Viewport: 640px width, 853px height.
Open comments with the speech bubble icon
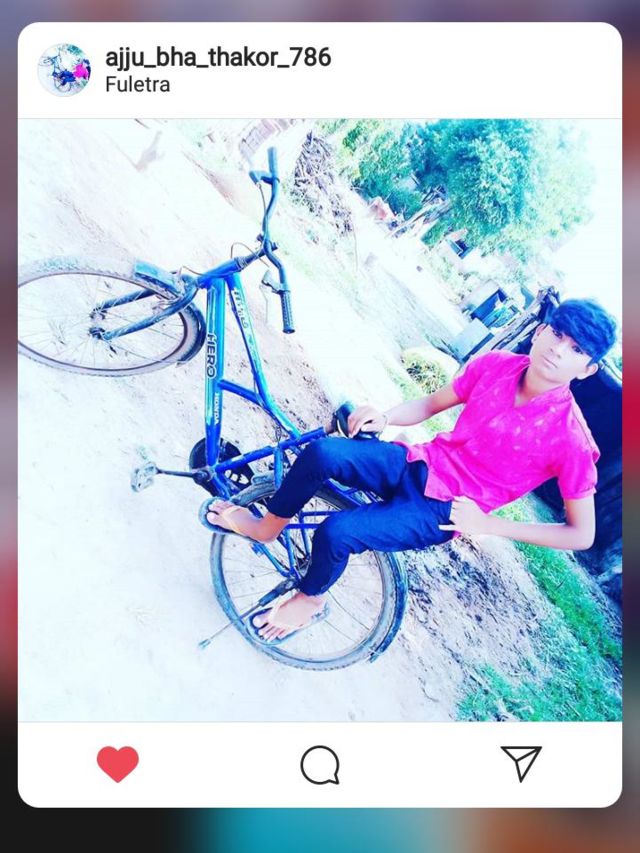tap(320, 765)
